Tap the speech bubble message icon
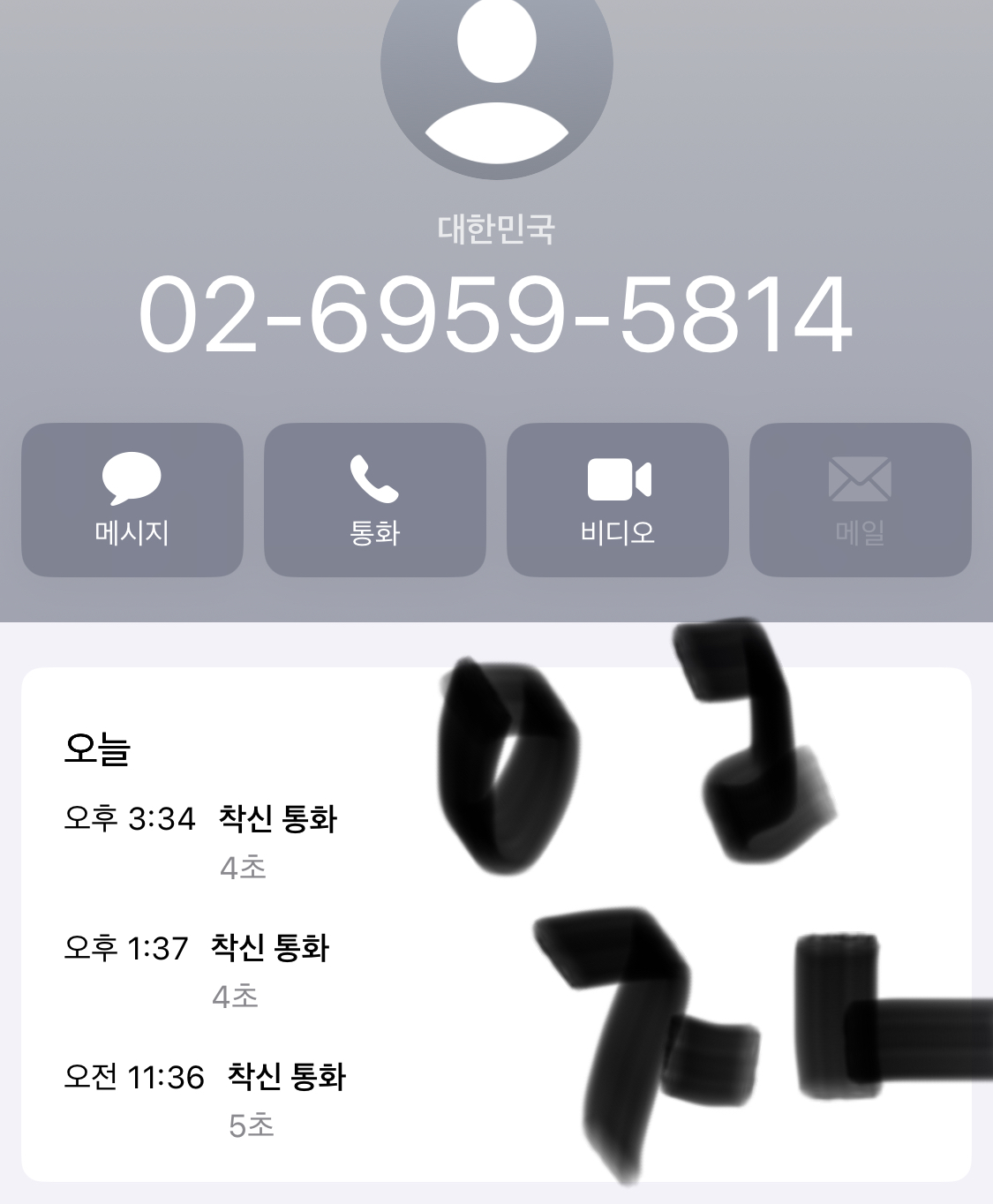 click(132, 478)
